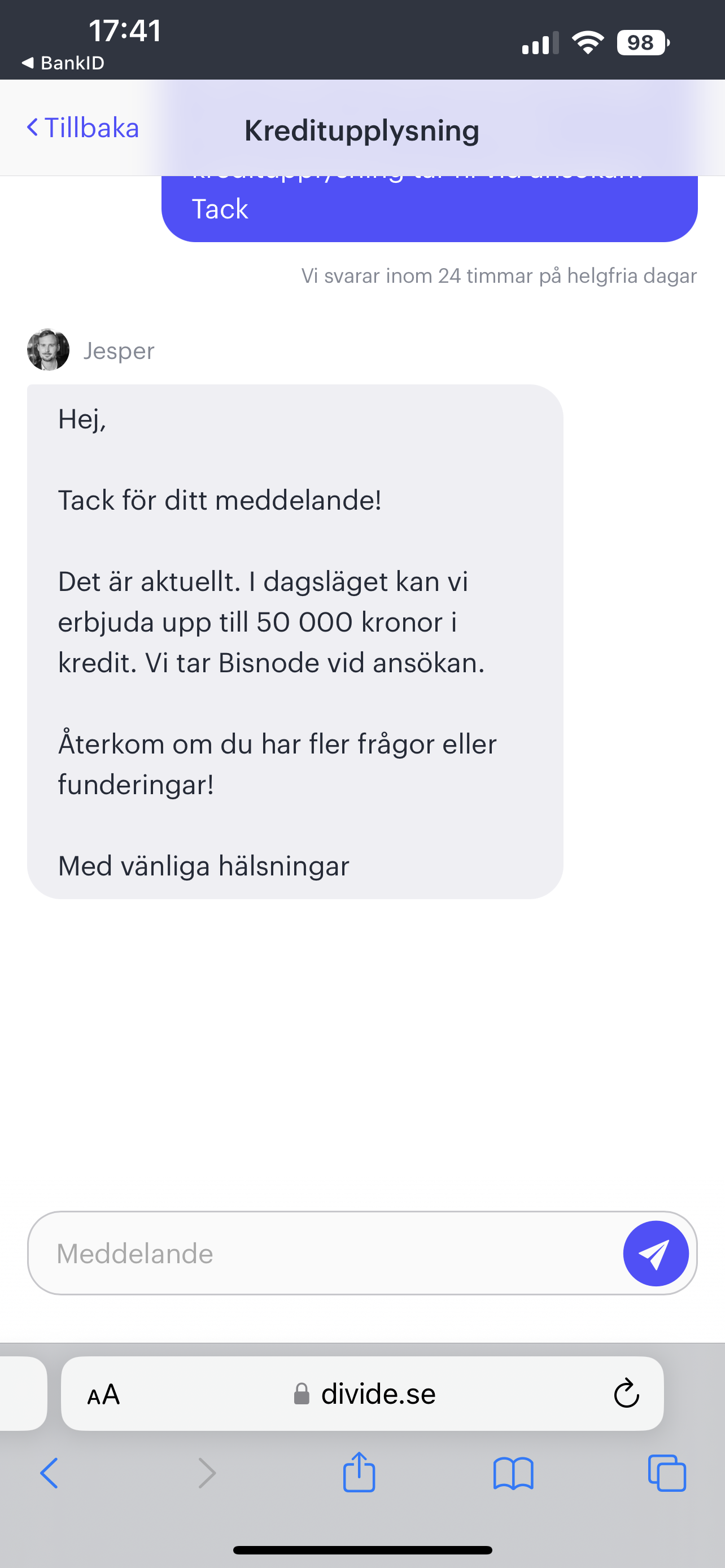Open Safari bookmarks
725x1568 pixels.
tap(513, 1474)
